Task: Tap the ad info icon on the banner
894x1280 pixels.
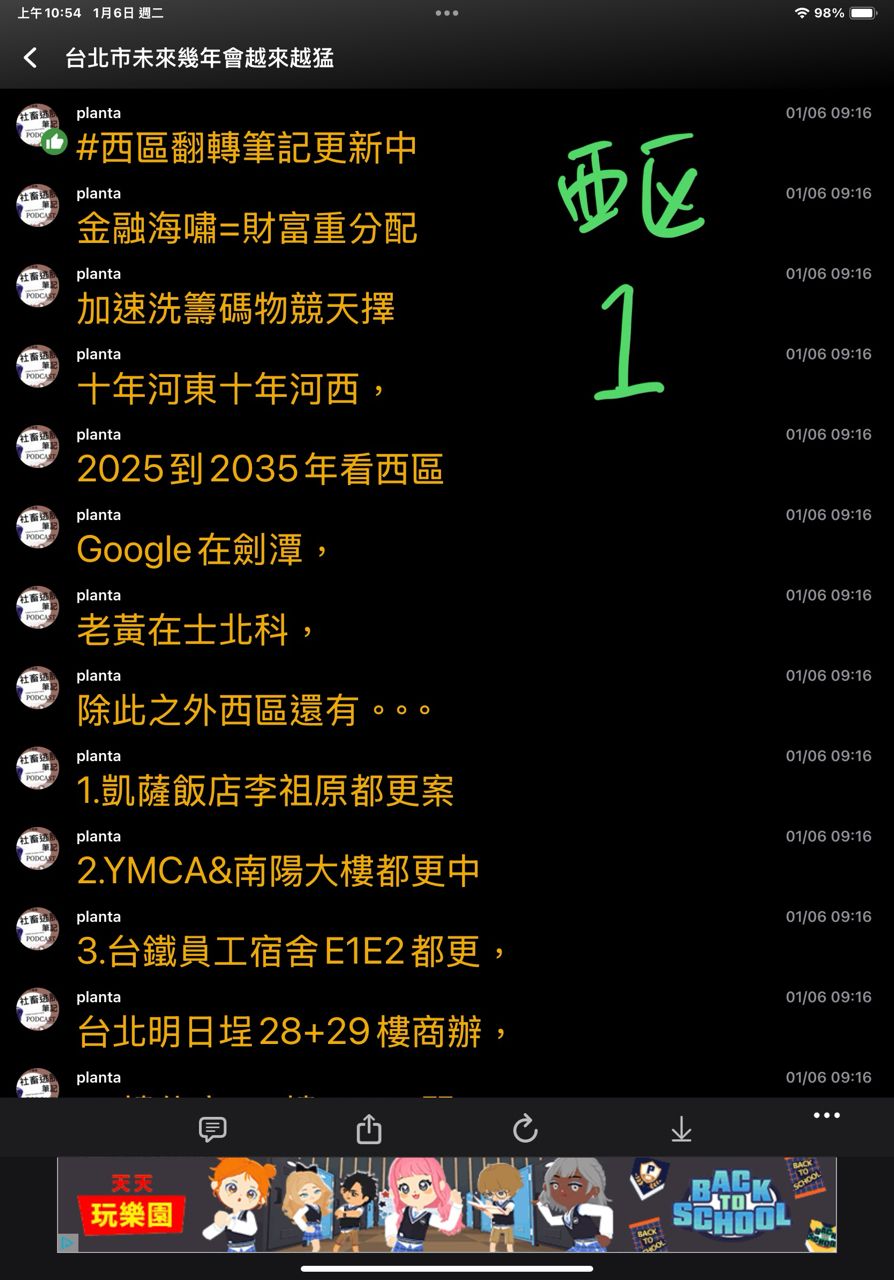Action: 67,1243
